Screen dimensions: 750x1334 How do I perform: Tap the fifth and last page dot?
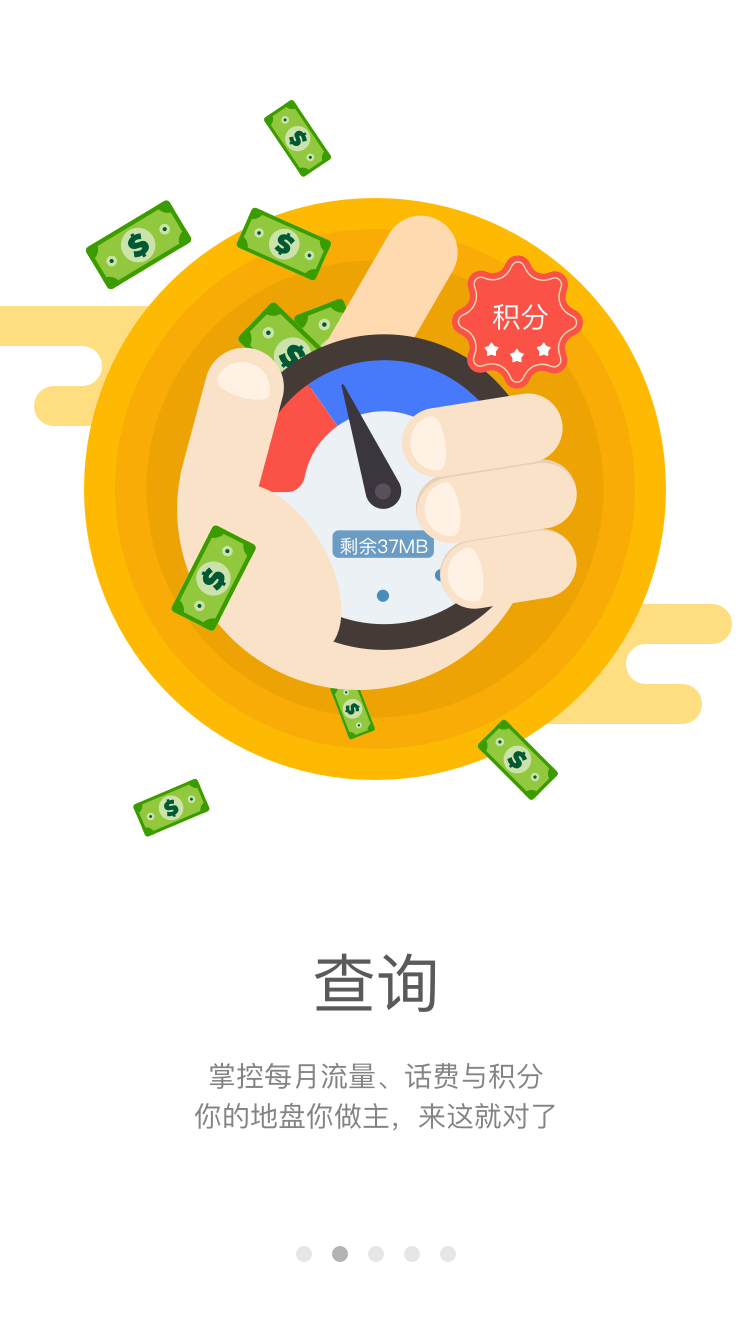coord(448,1254)
